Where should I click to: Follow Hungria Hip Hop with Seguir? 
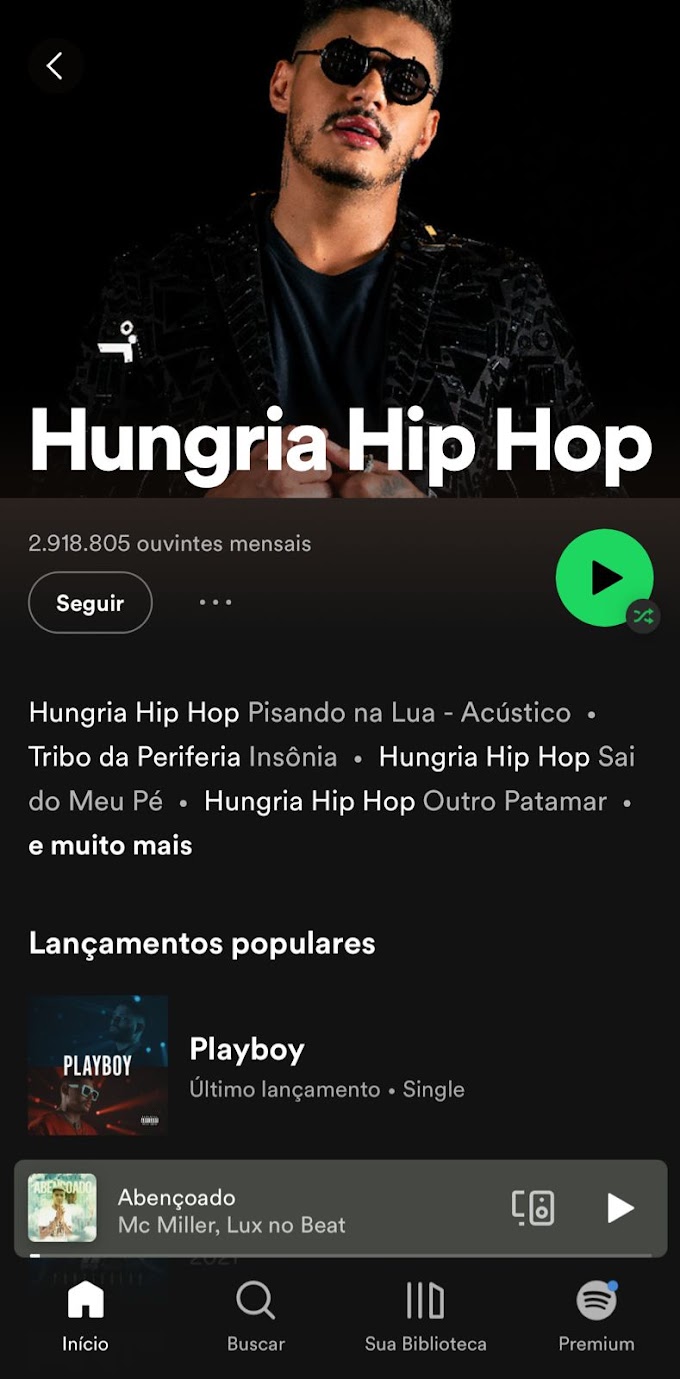(x=90, y=603)
